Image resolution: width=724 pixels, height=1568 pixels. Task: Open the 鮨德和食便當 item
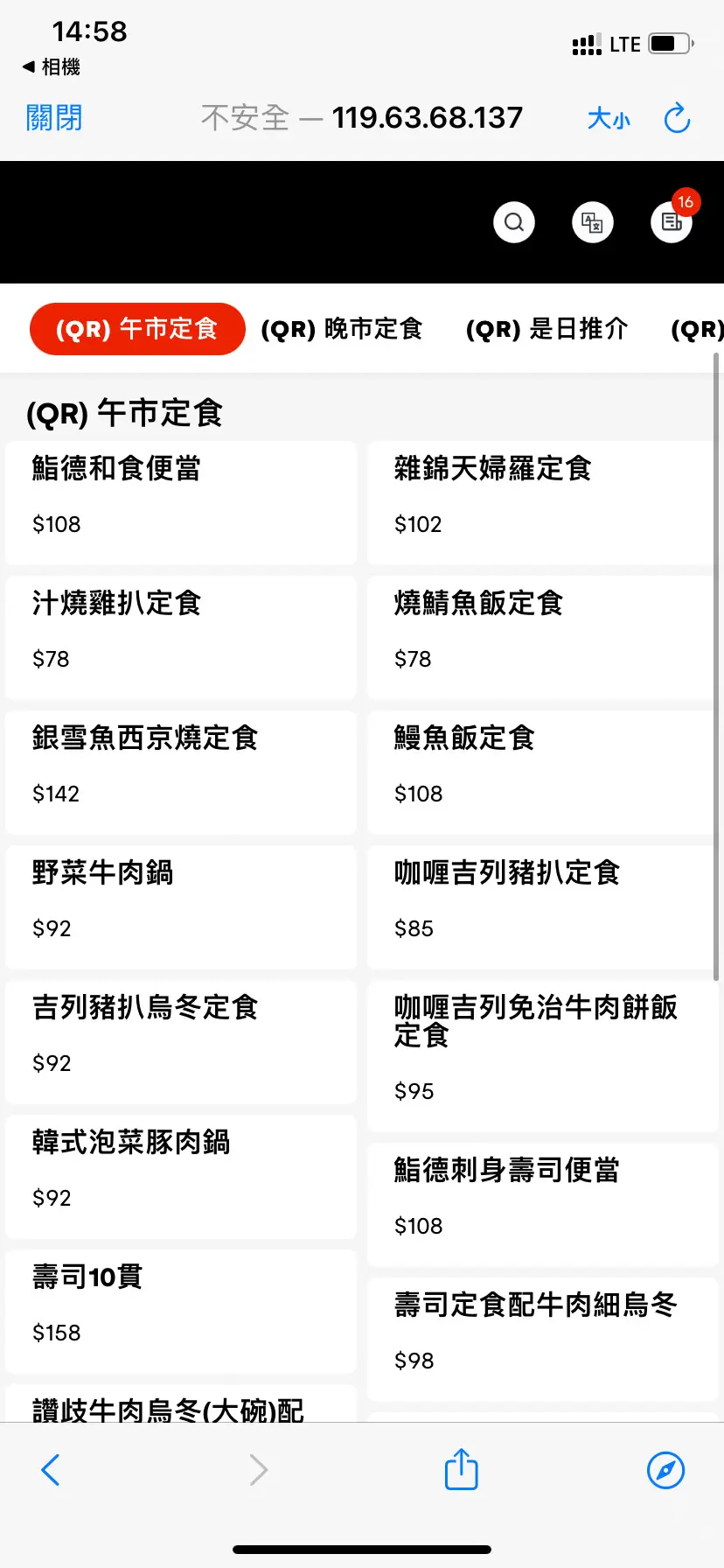point(181,503)
